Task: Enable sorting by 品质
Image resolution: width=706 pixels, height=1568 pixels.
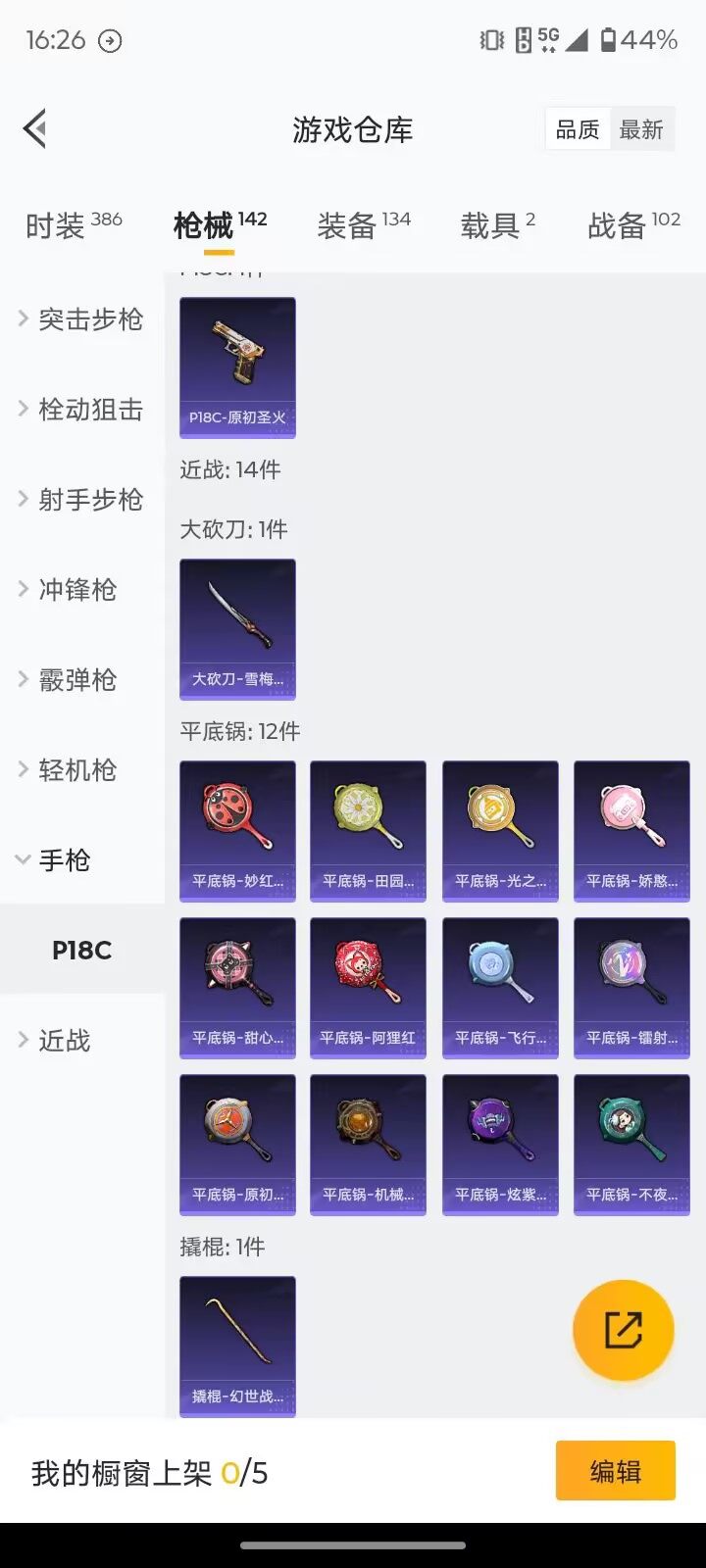Action: pos(578,129)
